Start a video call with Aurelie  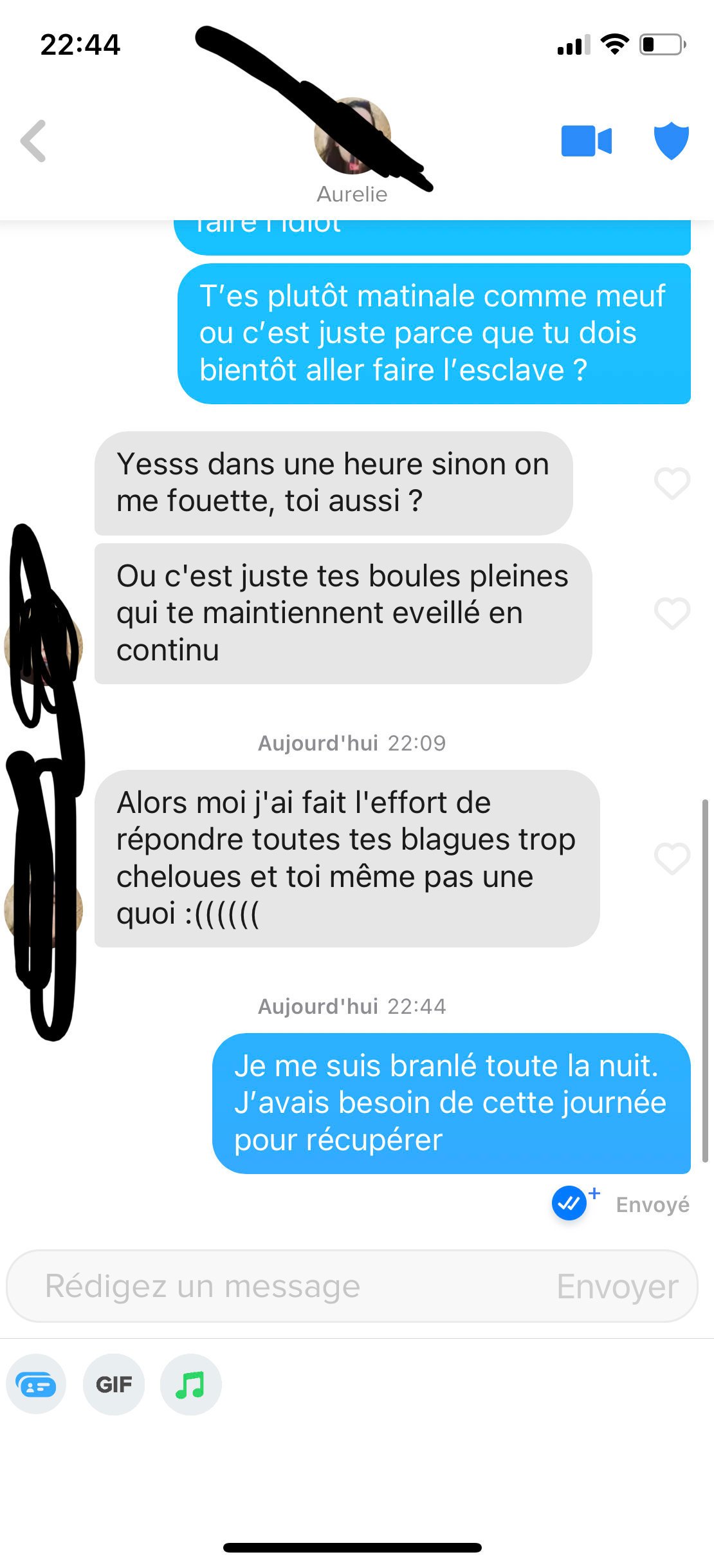click(x=586, y=141)
